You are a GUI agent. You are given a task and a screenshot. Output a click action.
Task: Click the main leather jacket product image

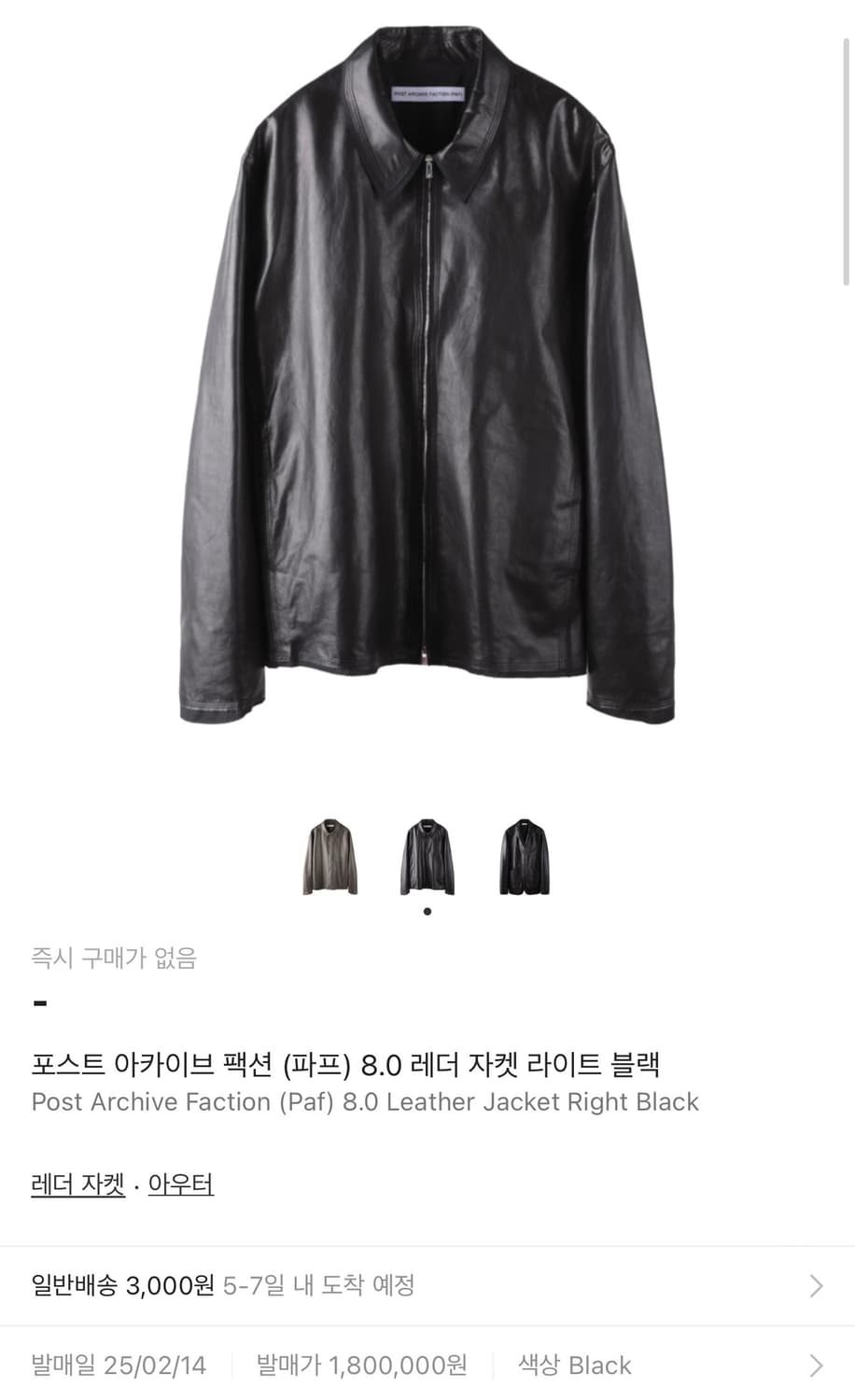coord(427,392)
